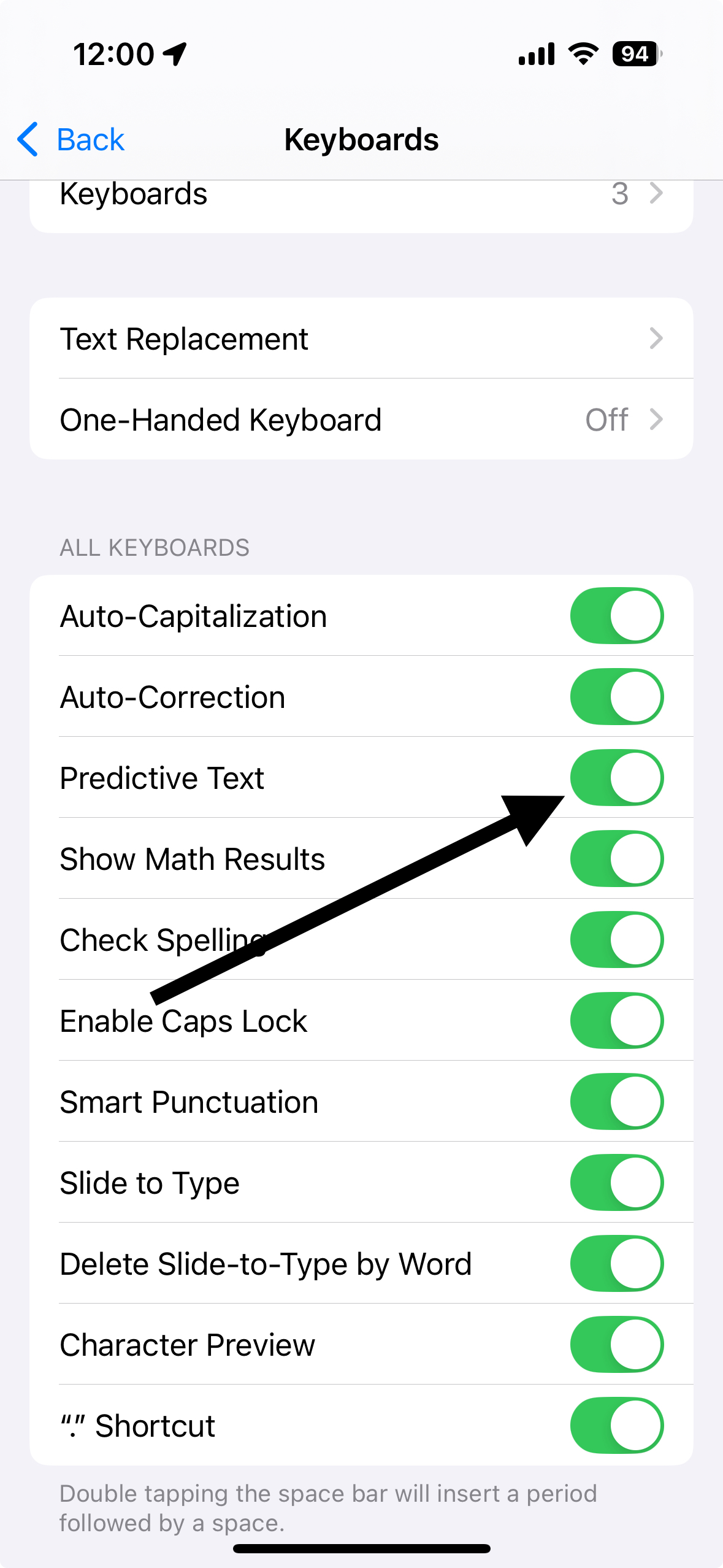Toggle Delete Slide-to-Type by Word
Viewport: 723px width, 1568px height.
[617, 1263]
